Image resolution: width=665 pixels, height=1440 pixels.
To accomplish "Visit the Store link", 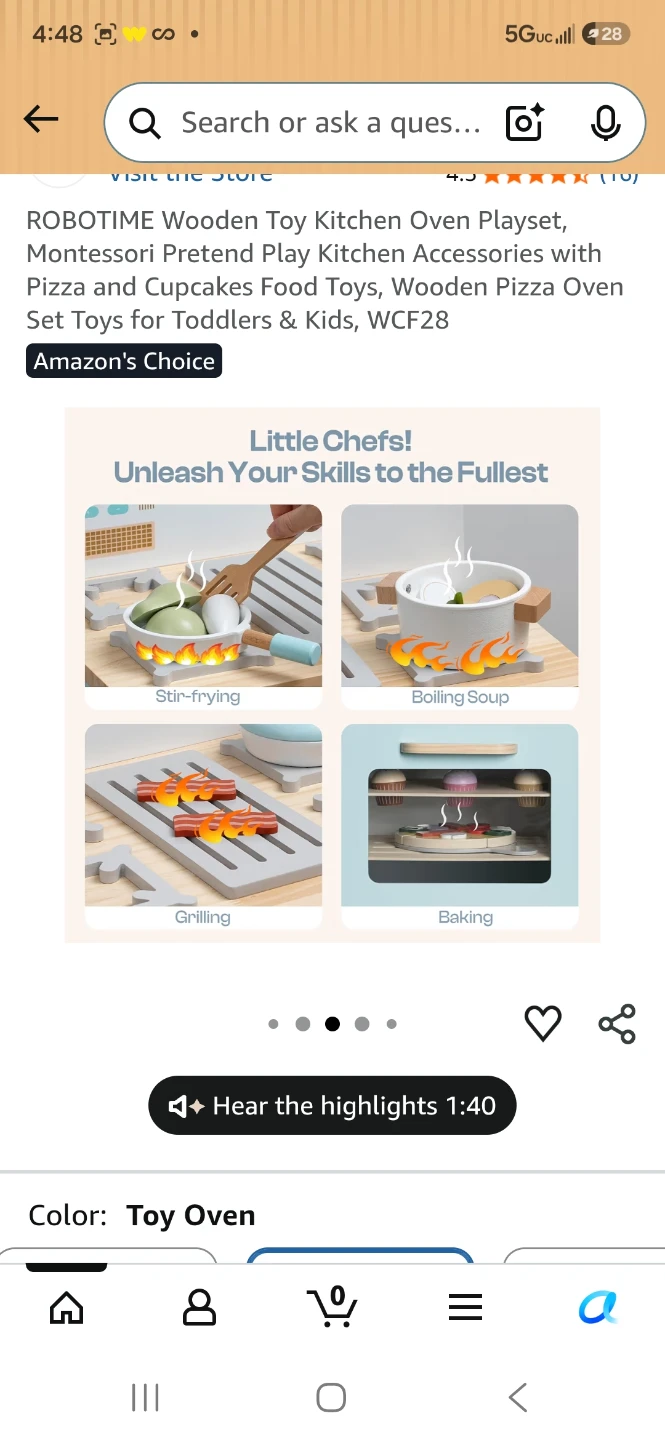I will [x=190, y=175].
